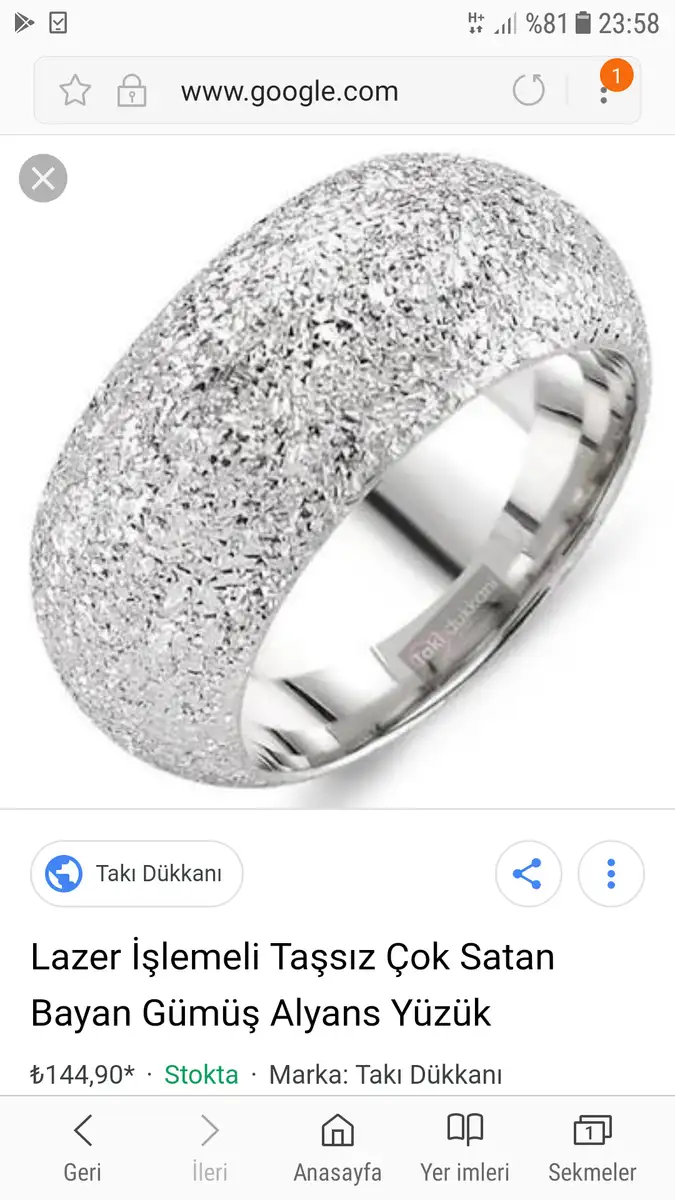
Task: Share this ring image
Action: click(x=528, y=874)
